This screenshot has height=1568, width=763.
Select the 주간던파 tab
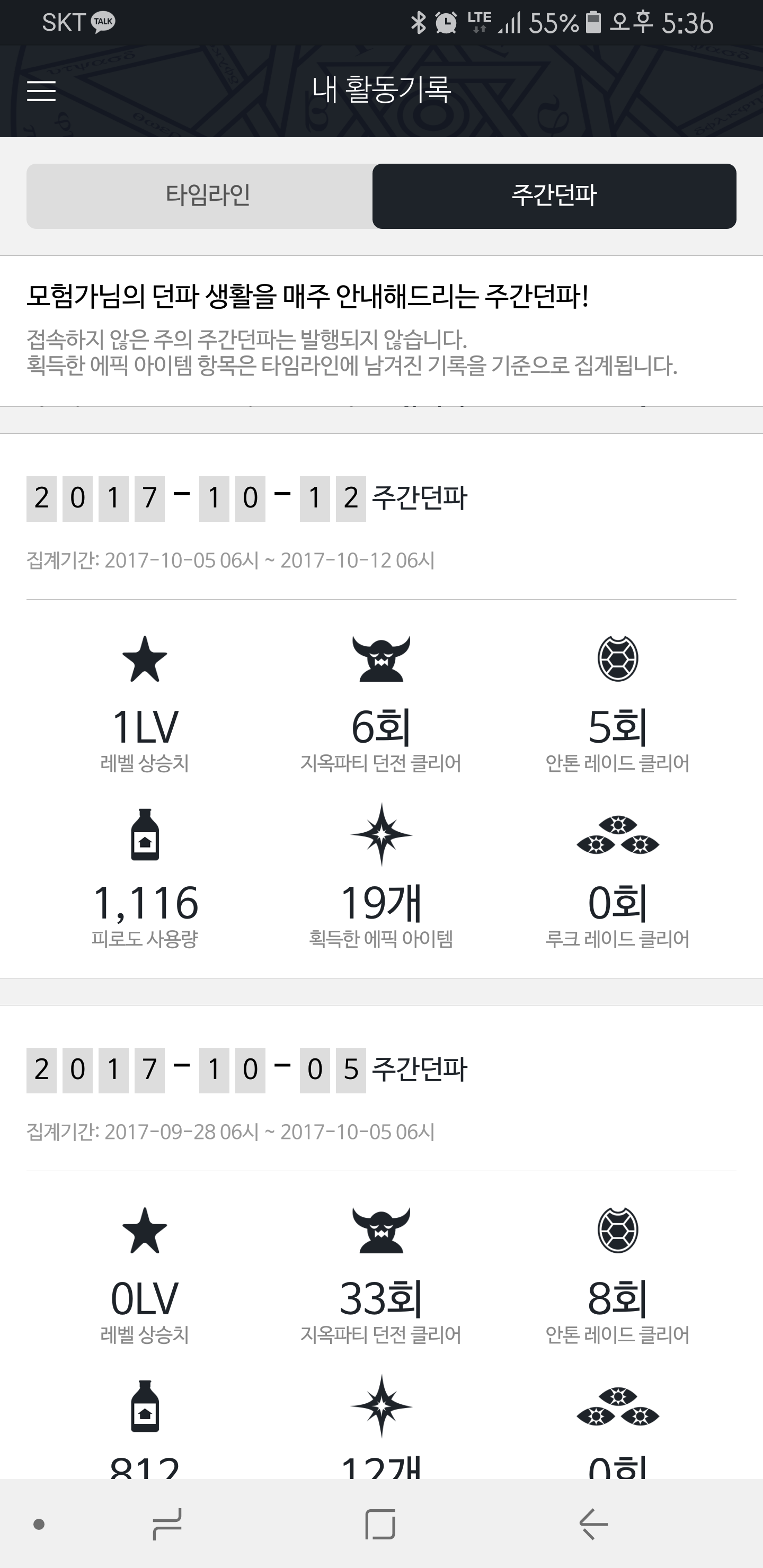click(554, 196)
